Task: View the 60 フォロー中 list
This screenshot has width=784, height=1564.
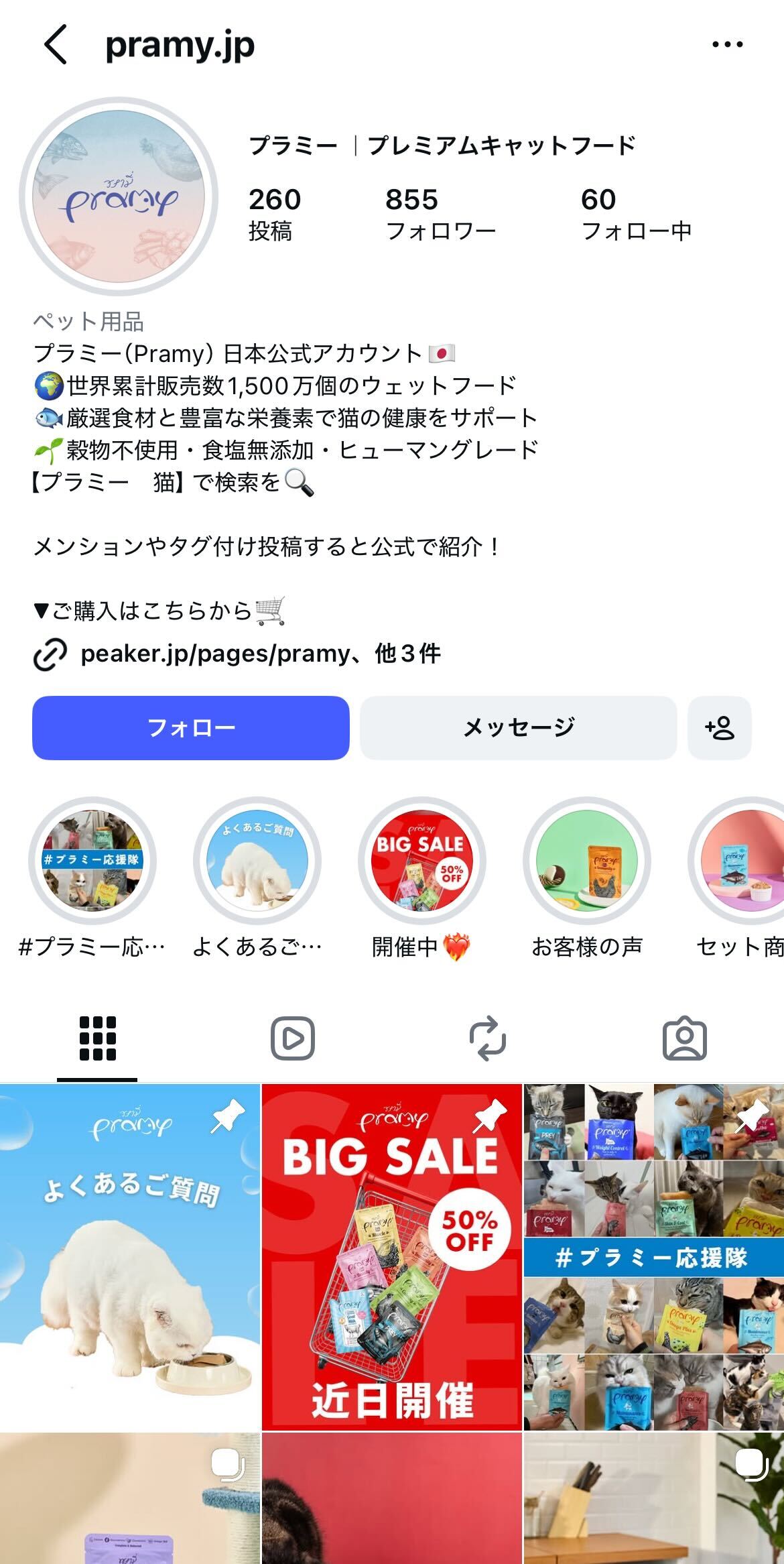Action: click(635, 213)
